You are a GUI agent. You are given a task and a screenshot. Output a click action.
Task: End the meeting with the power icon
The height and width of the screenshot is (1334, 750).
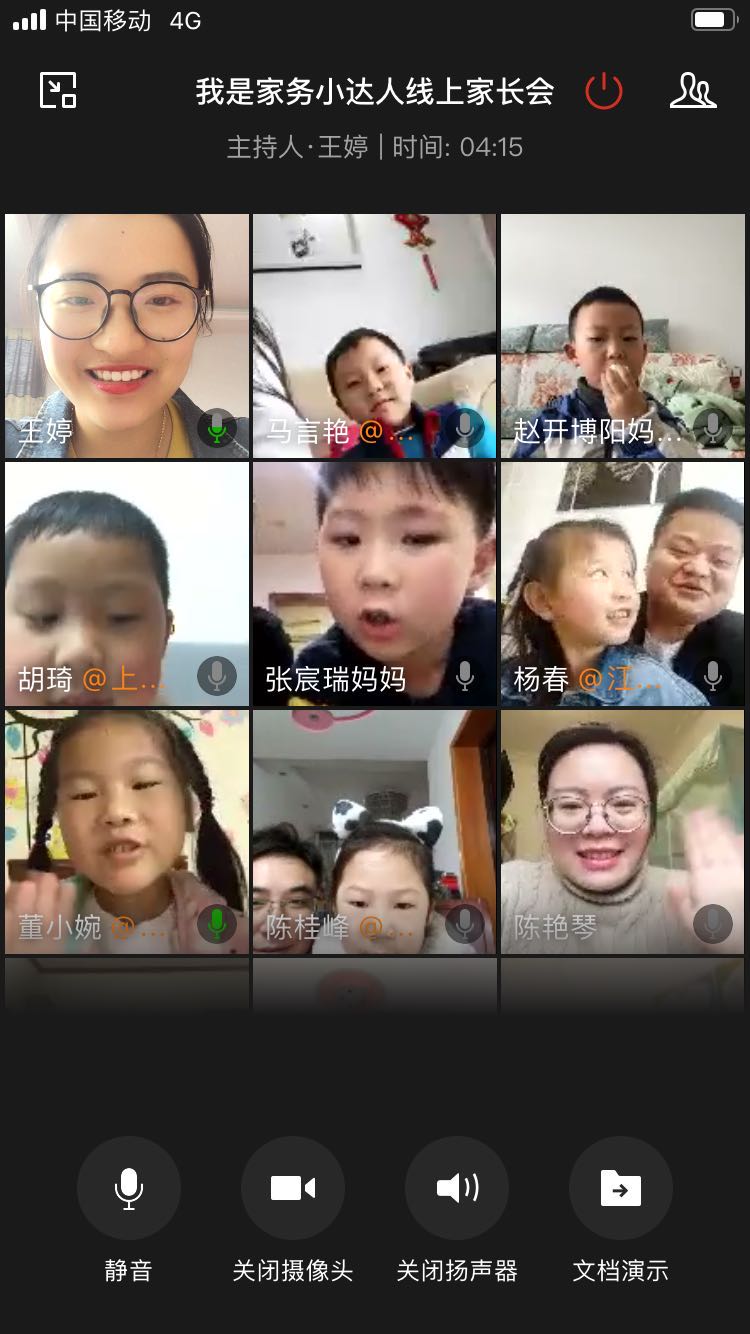coord(604,92)
